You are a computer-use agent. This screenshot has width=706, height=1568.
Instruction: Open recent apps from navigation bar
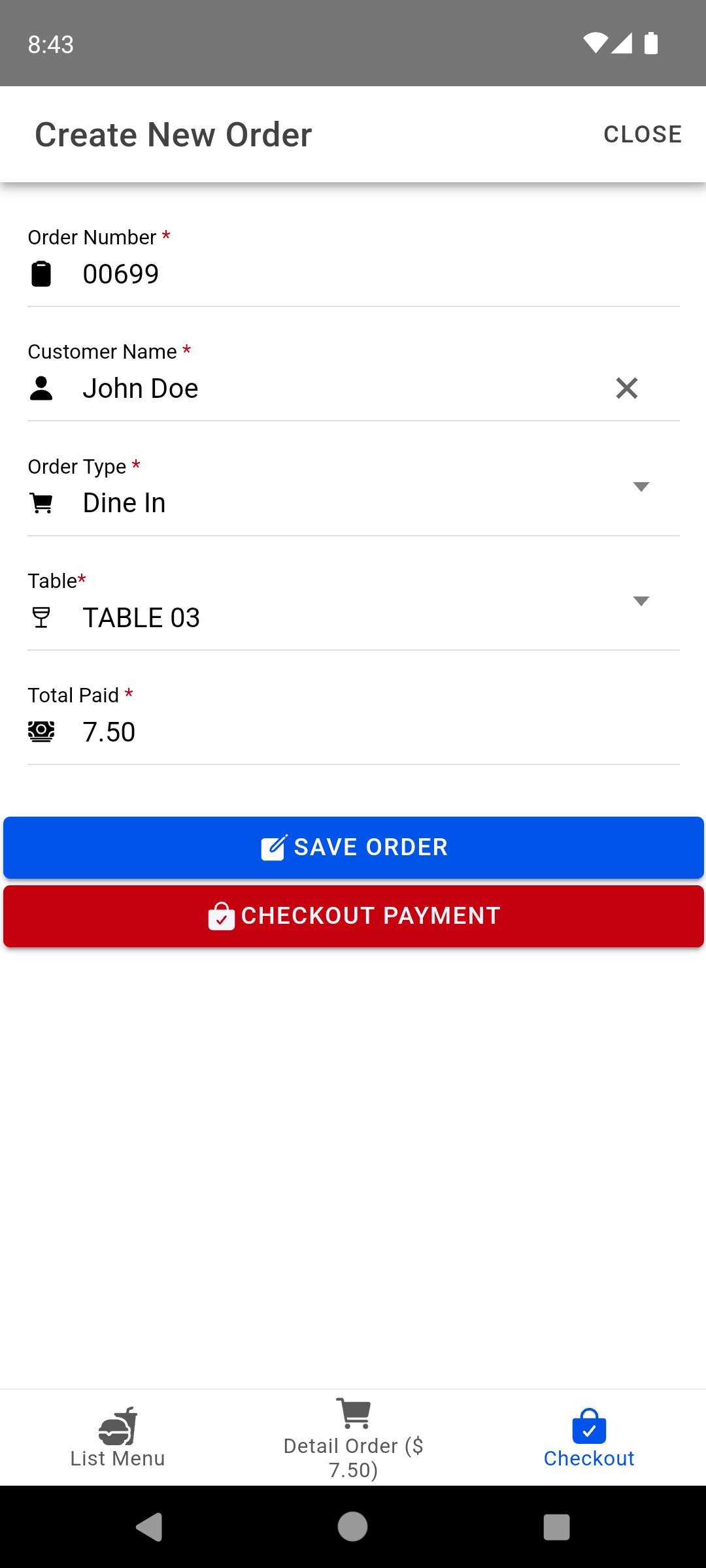[556, 1527]
